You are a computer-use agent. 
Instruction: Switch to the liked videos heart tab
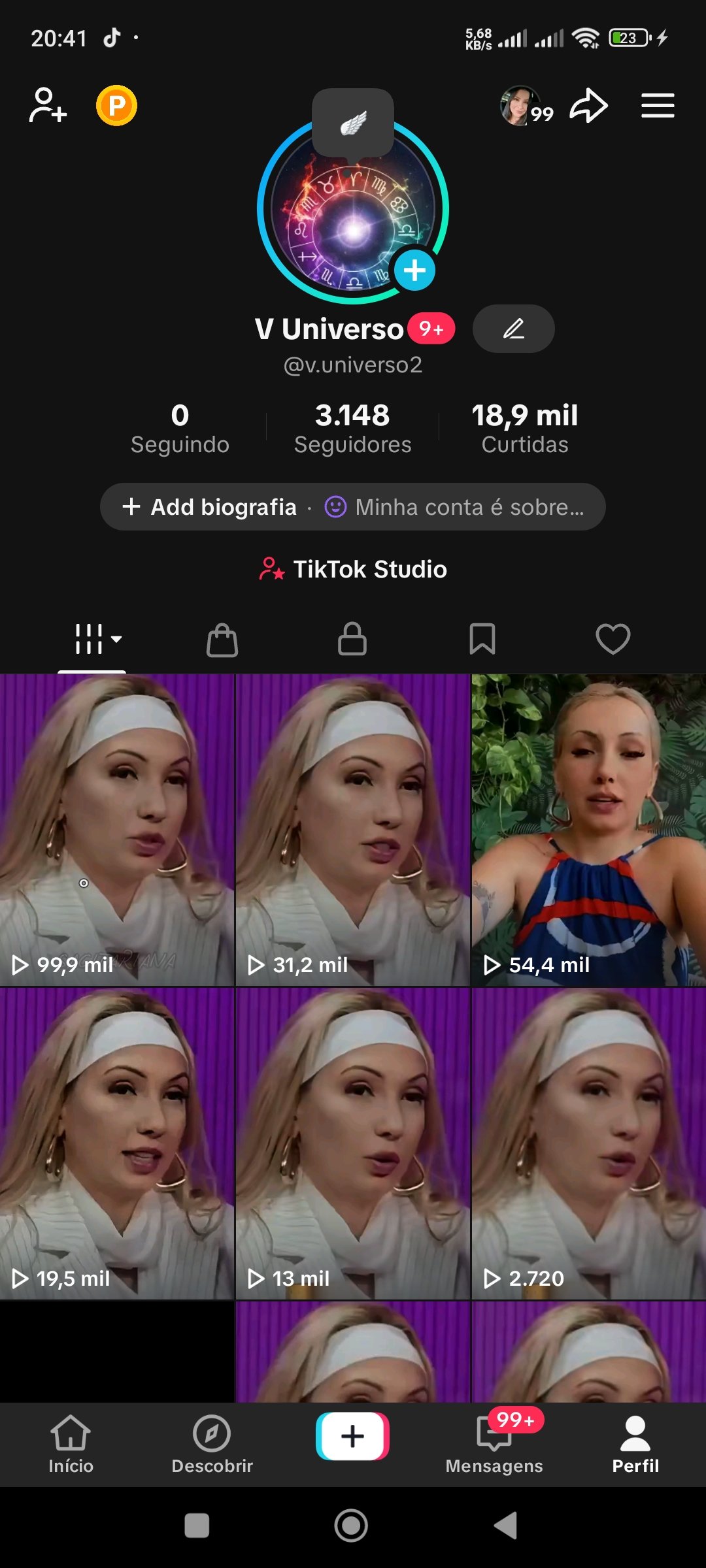613,640
